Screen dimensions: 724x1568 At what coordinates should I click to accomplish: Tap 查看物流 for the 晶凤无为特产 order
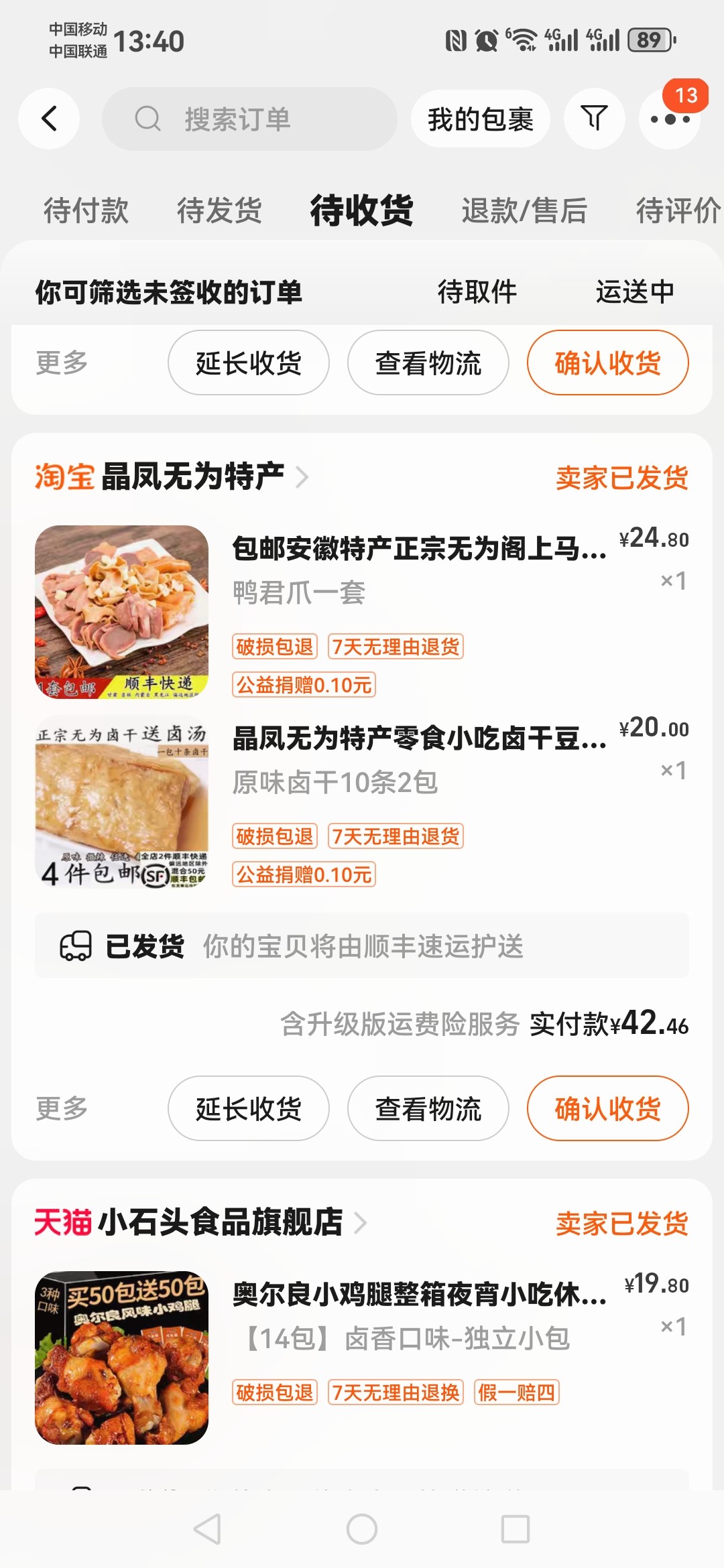point(428,1108)
